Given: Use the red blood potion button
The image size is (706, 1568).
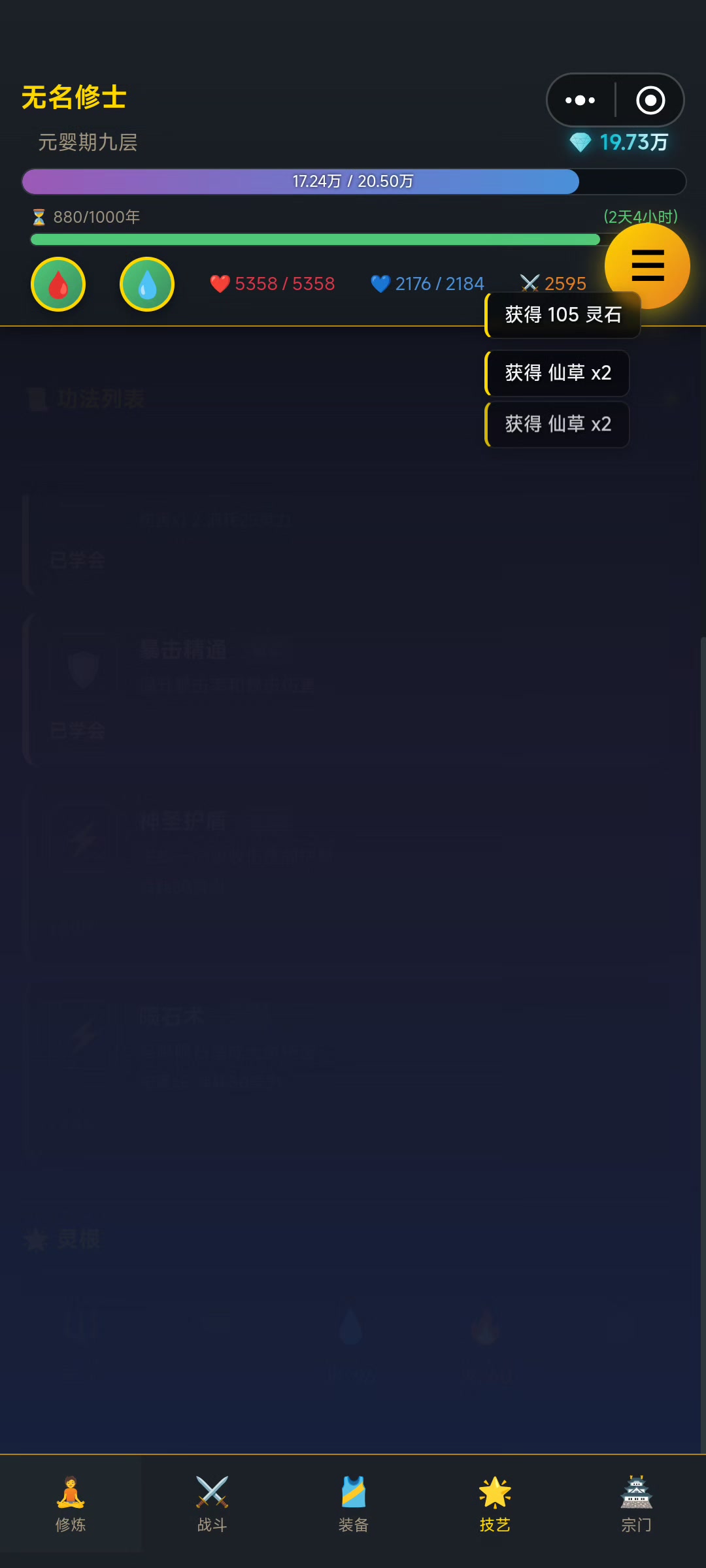Looking at the screenshot, I should pyautogui.click(x=58, y=284).
